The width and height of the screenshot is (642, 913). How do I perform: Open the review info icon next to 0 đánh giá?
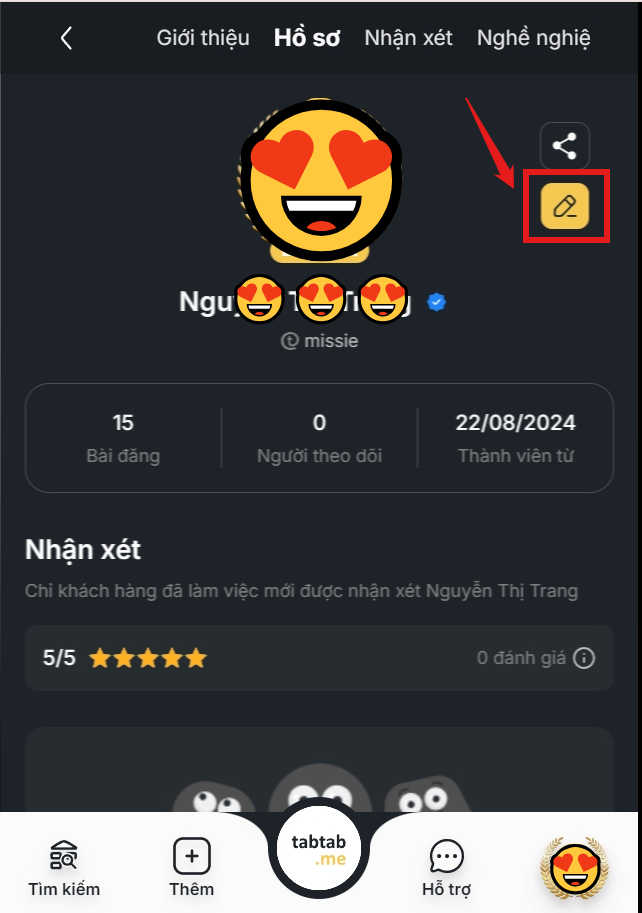point(584,658)
